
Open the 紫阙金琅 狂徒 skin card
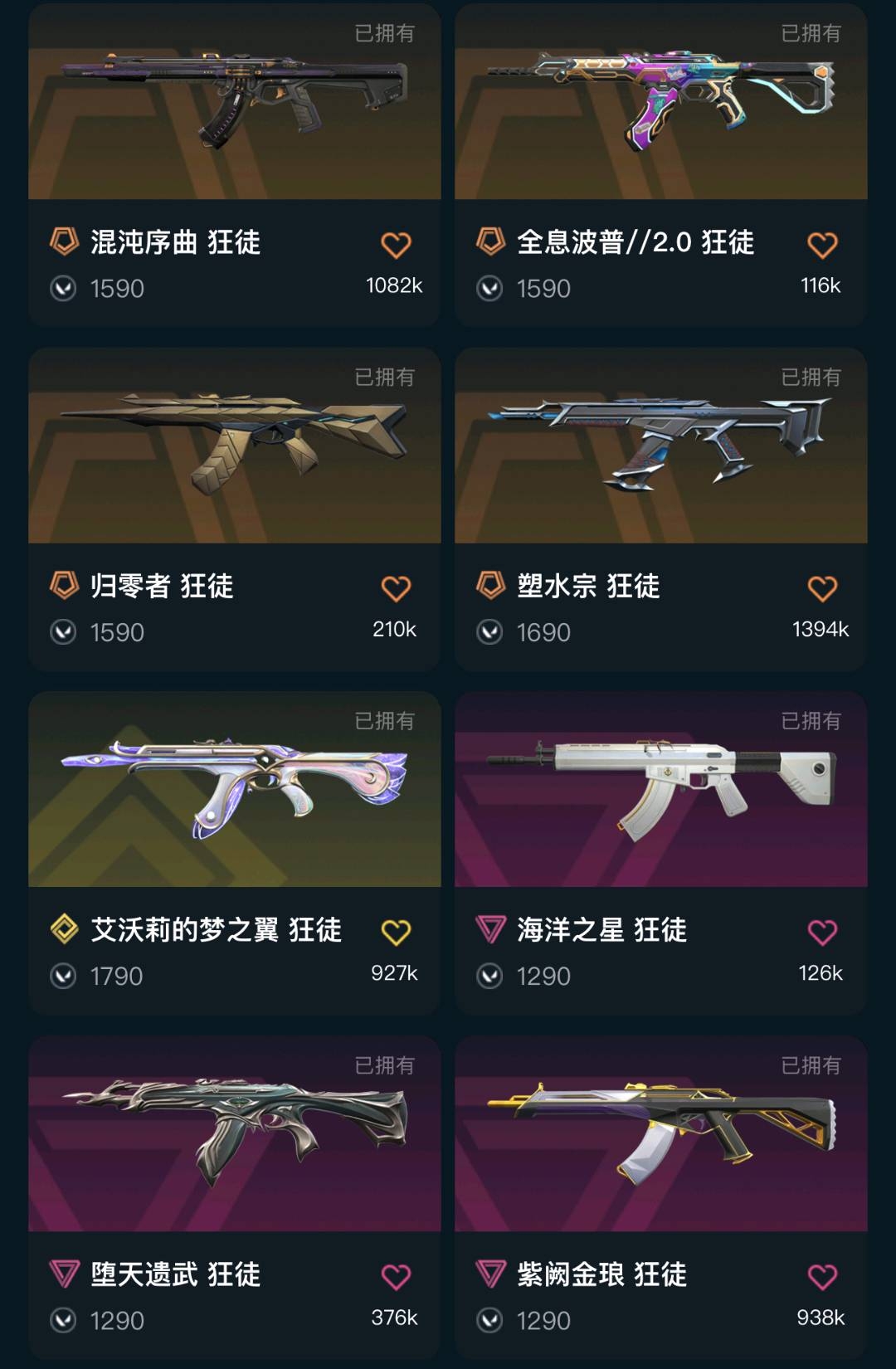click(x=660, y=1141)
